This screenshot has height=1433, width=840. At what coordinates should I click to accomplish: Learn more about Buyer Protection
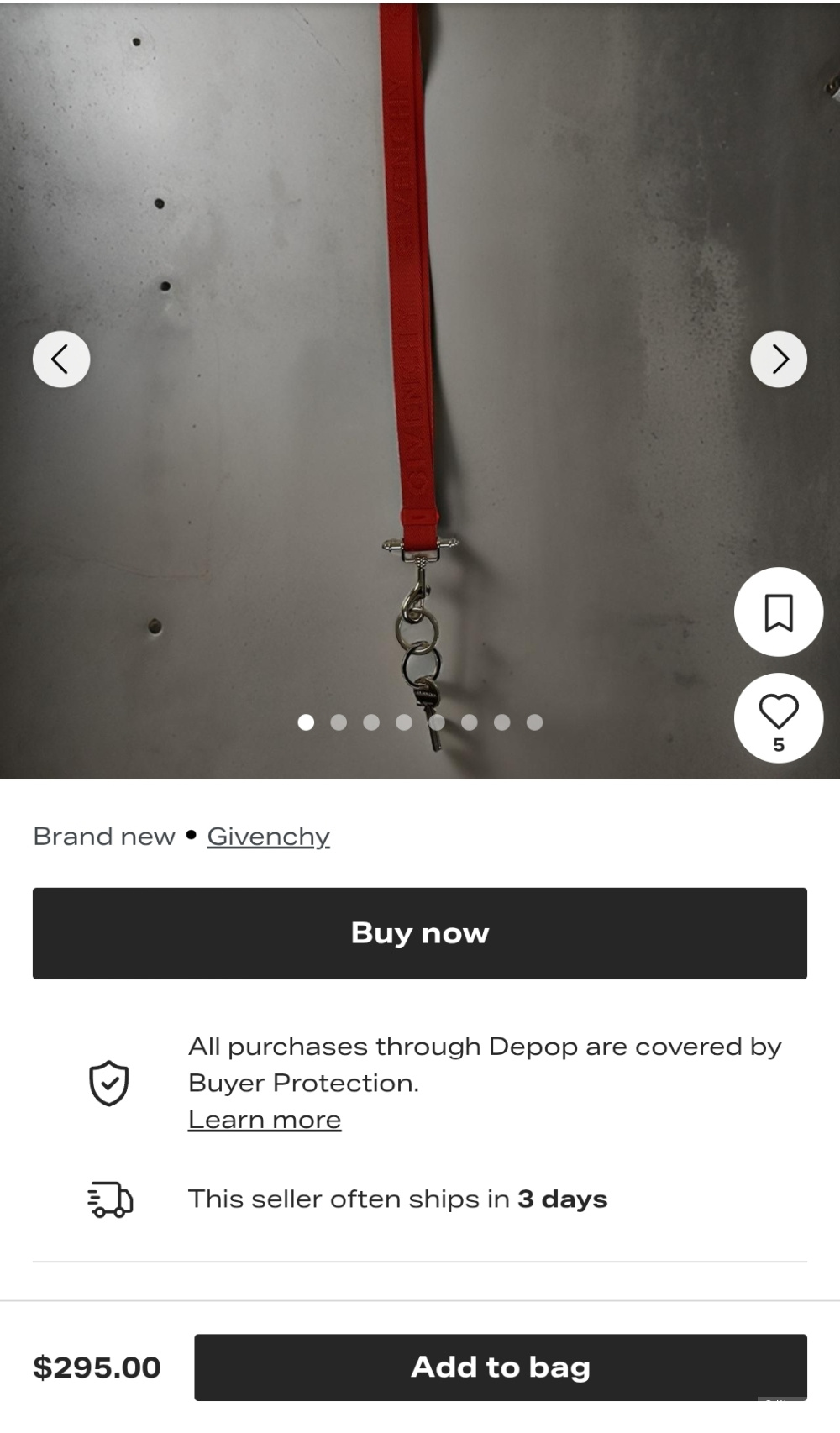pyautogui.click(x=265, y=1120)
